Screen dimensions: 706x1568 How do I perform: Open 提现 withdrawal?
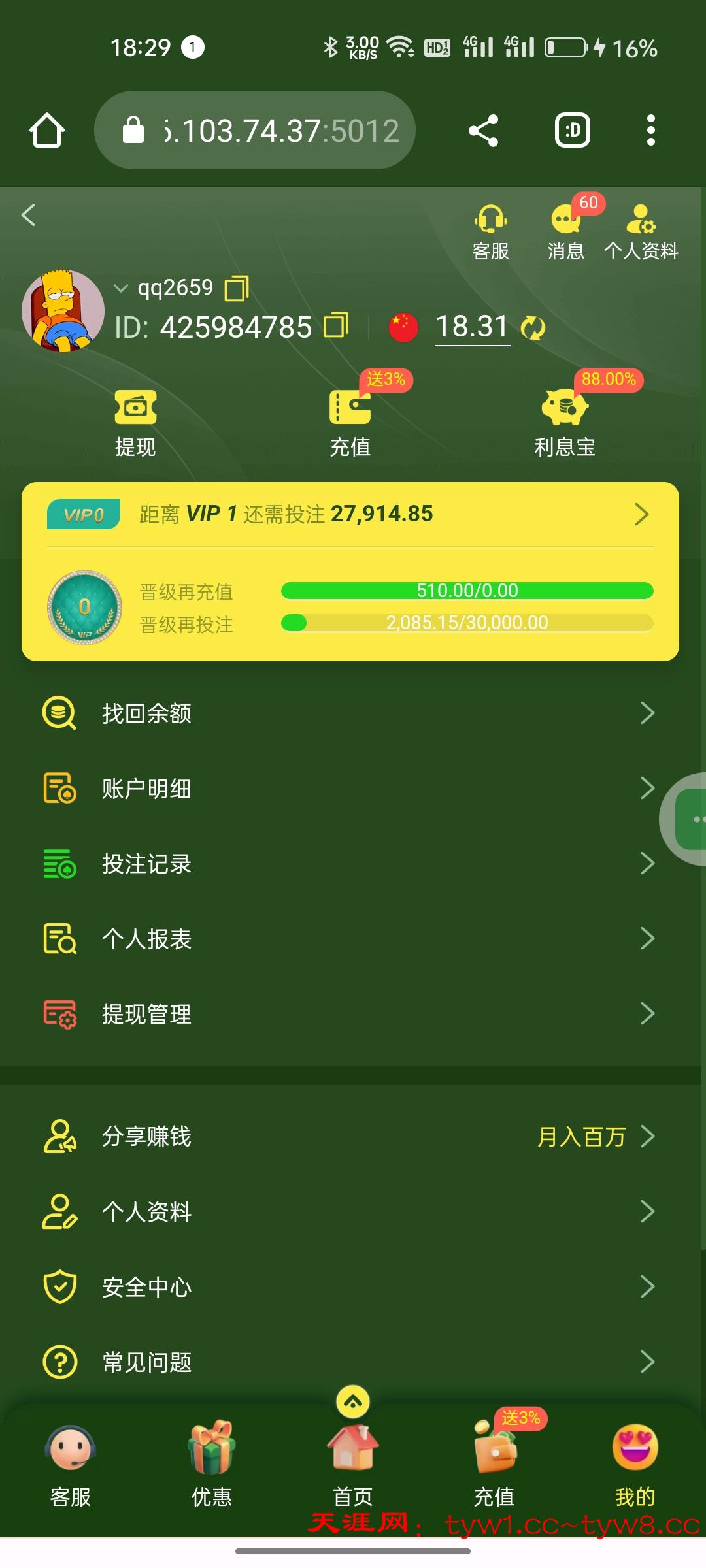coord(135,423)
